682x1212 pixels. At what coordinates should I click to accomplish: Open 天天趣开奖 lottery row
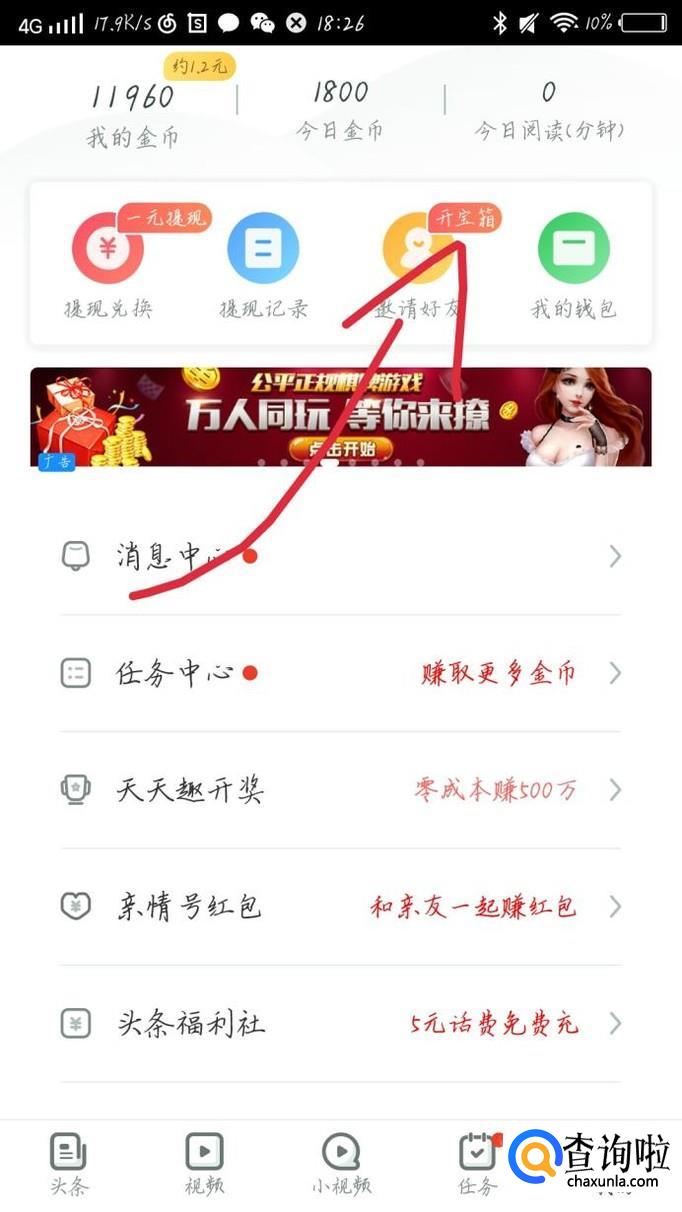[x=340, y=790]
